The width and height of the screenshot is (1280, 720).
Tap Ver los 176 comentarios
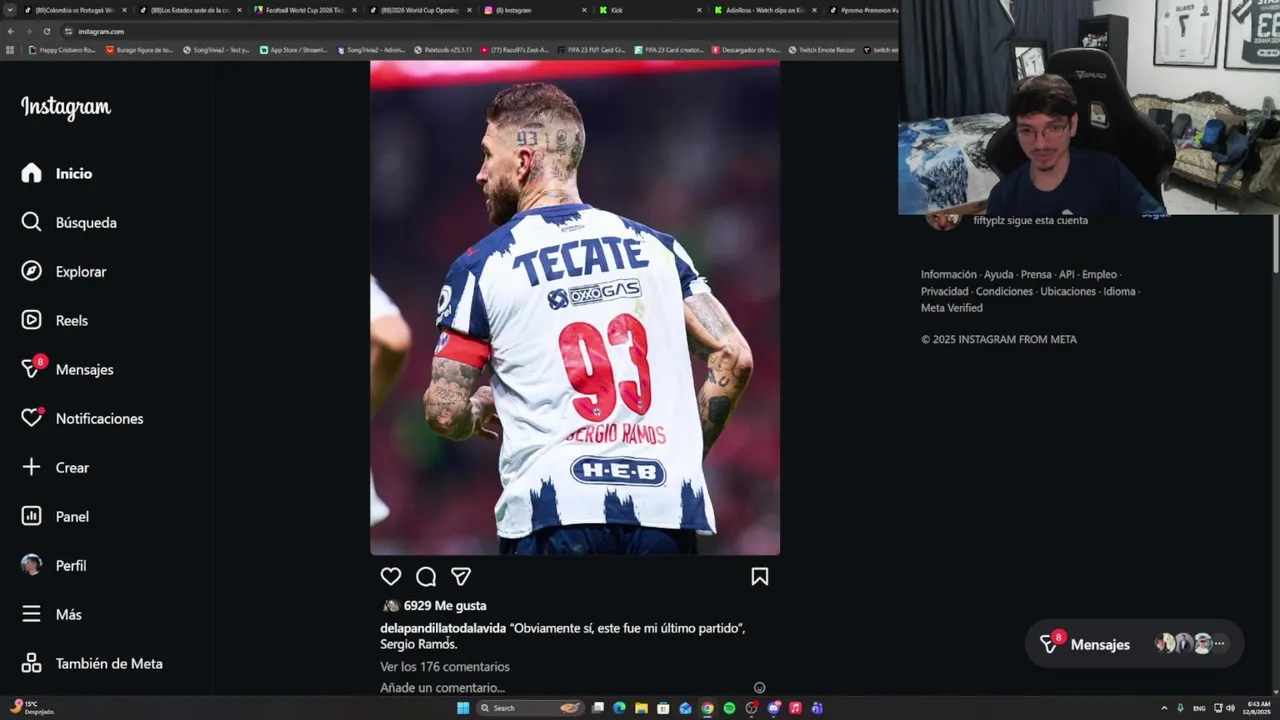445,667
